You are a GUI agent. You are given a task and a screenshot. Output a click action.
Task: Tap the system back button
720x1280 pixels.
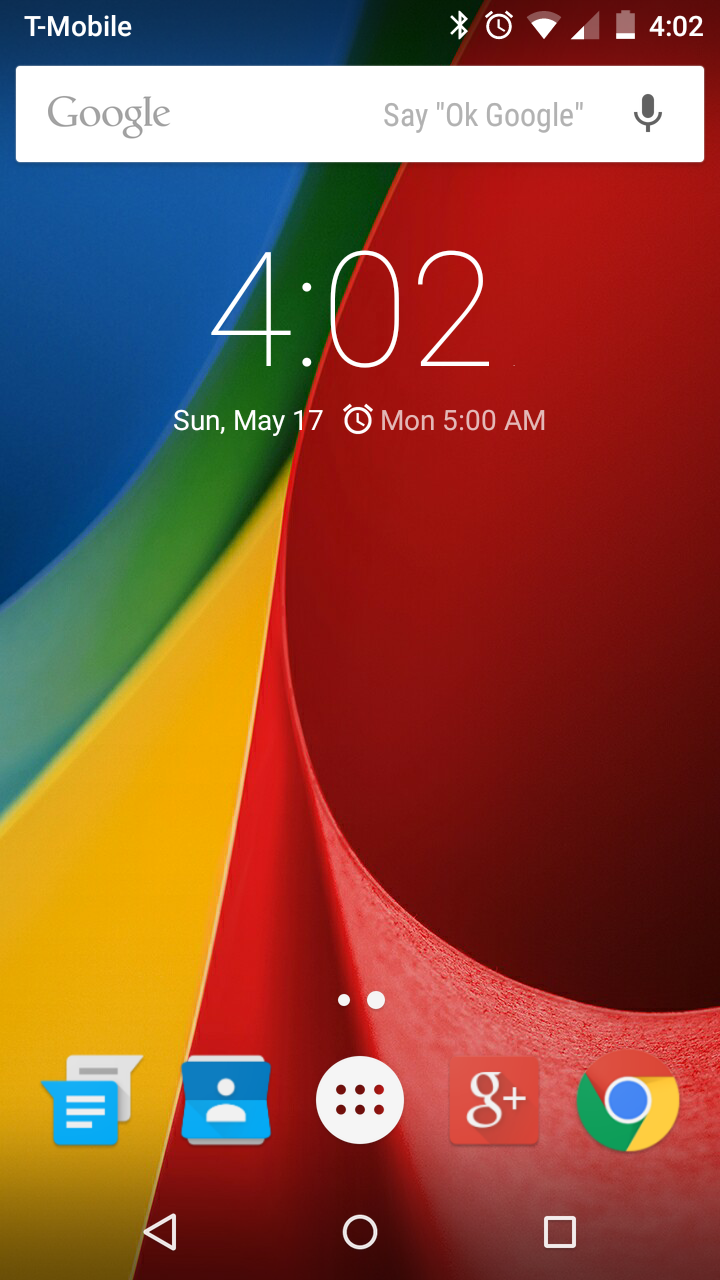pyautogui.click(x=160, y=1232)
